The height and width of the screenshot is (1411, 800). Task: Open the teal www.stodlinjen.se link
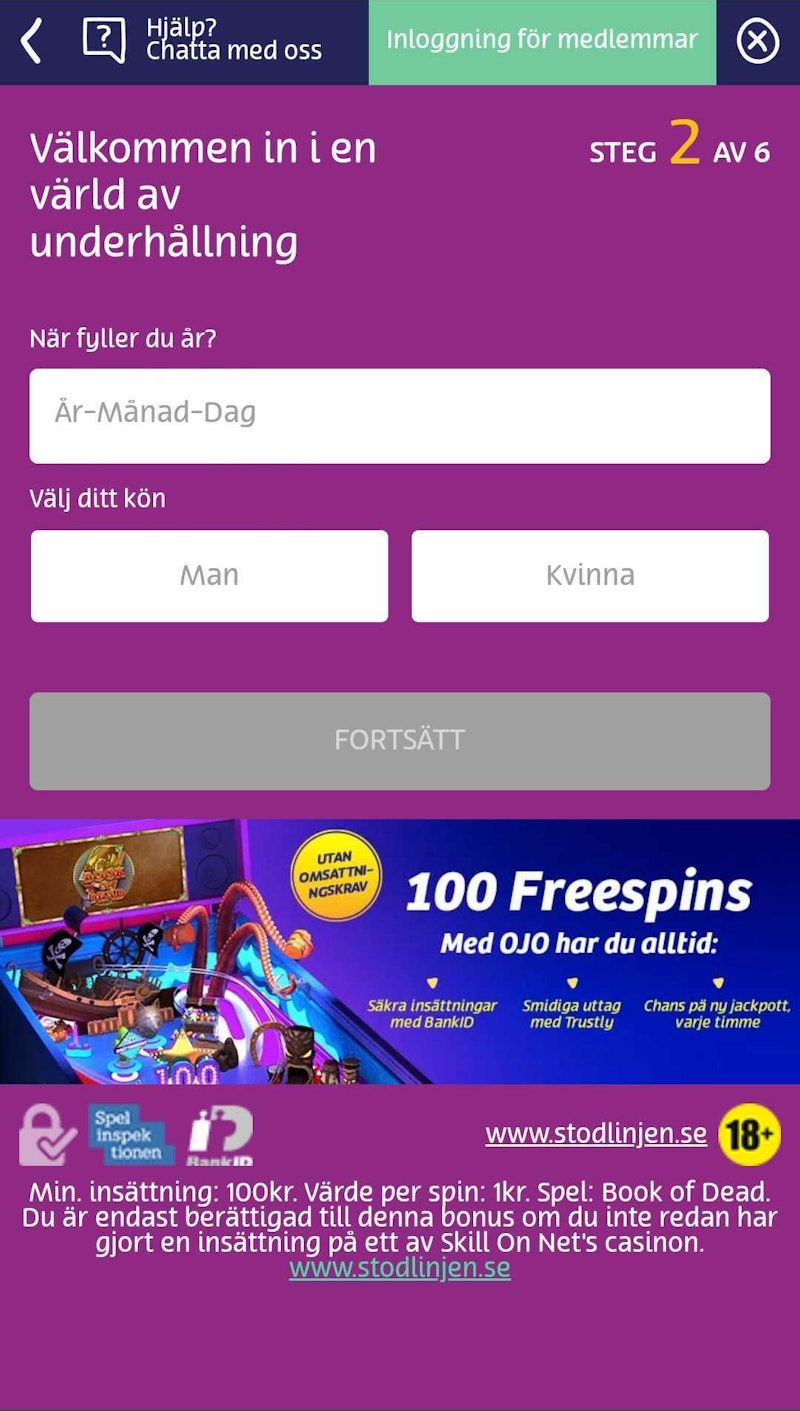pyautogui.click(x=400, y=1268)
